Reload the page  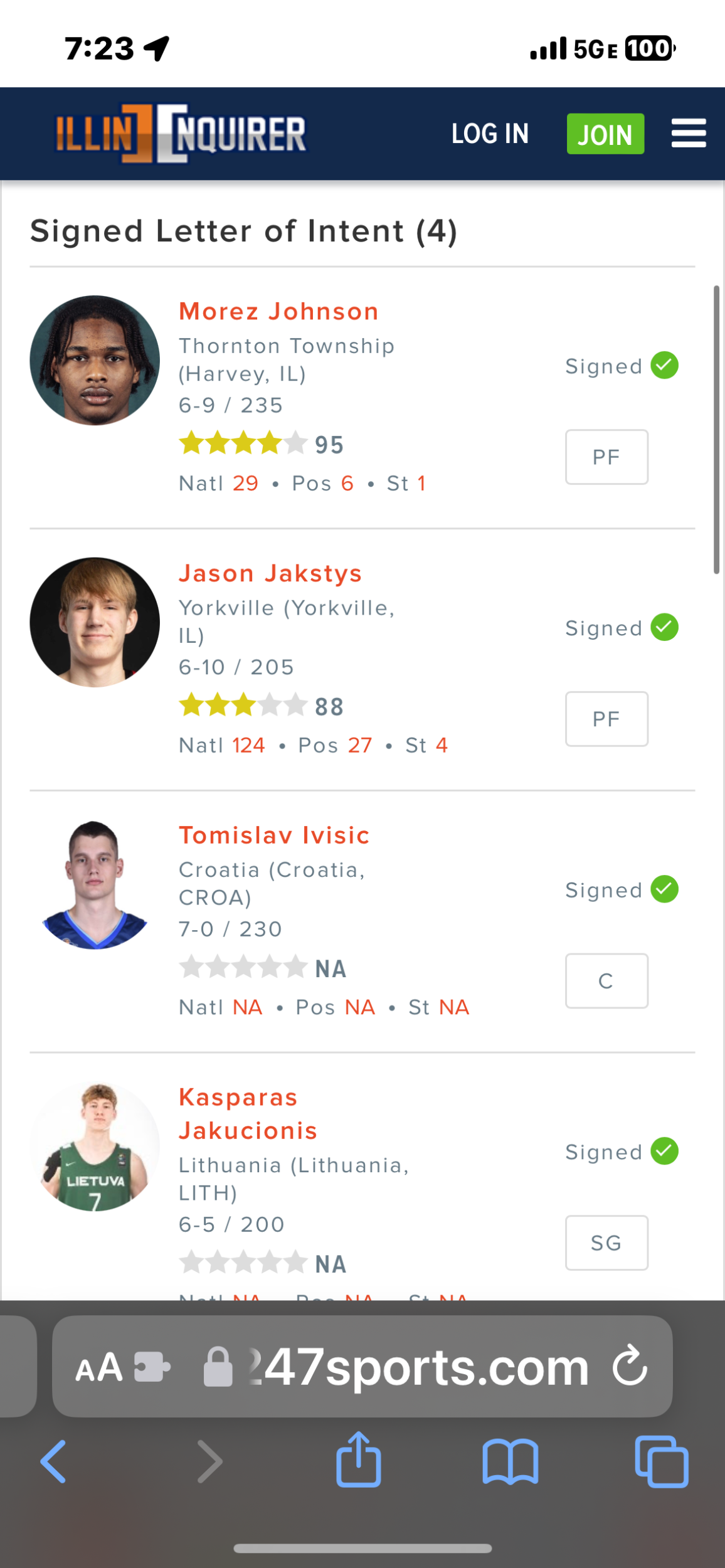[x=630, y=1366]
